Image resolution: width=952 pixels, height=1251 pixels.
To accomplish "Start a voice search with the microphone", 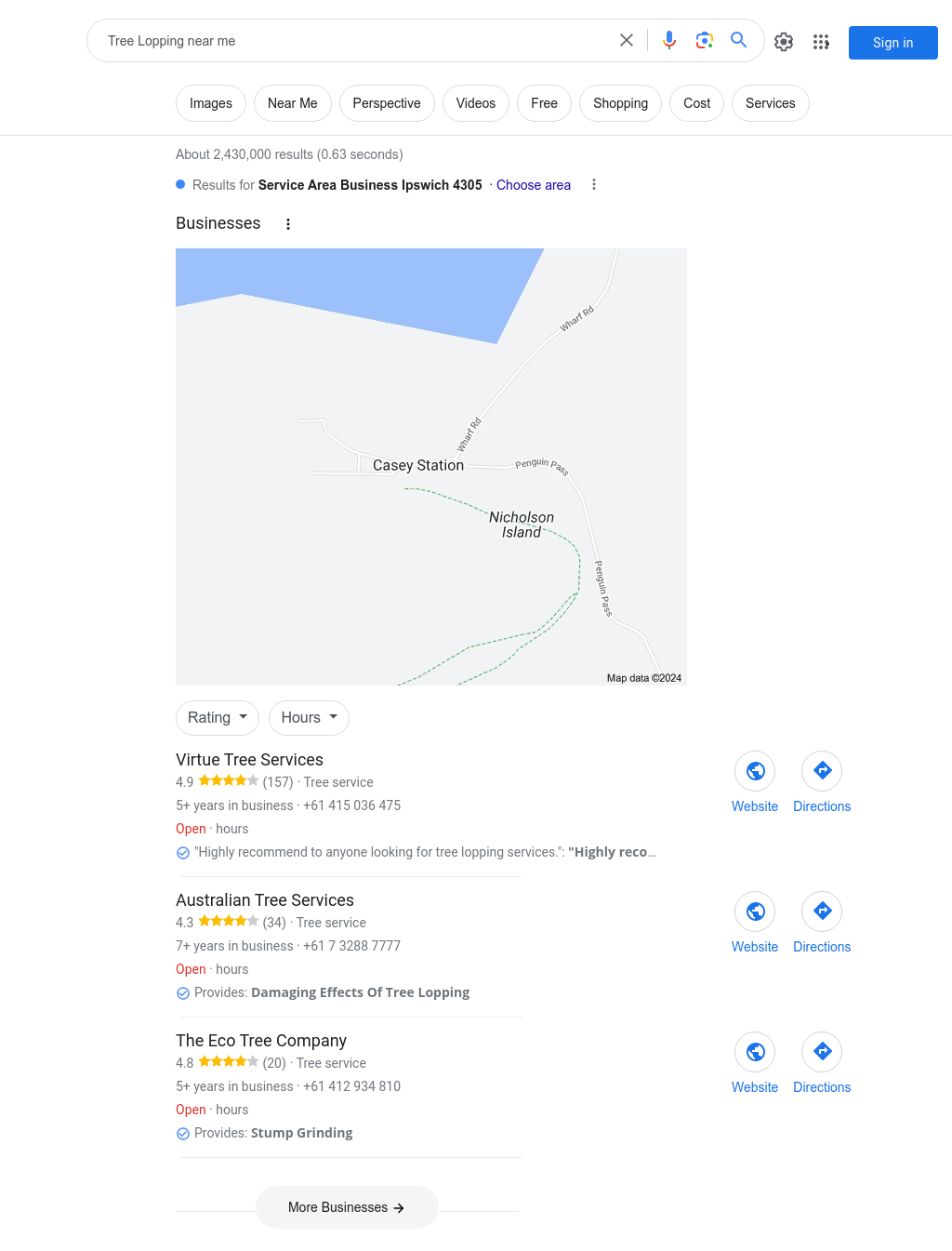I will coord(669,40).
